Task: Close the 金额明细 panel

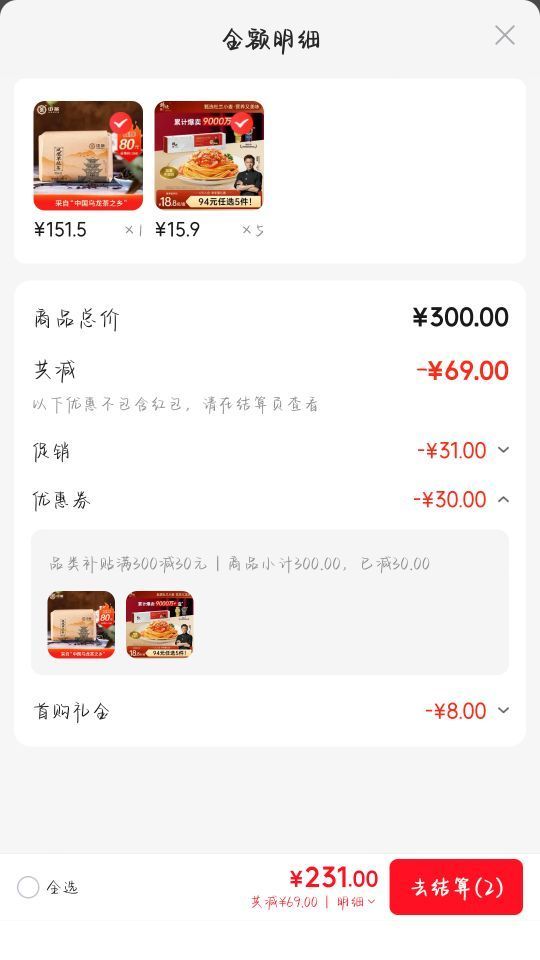Action: (x=504, y=36)
